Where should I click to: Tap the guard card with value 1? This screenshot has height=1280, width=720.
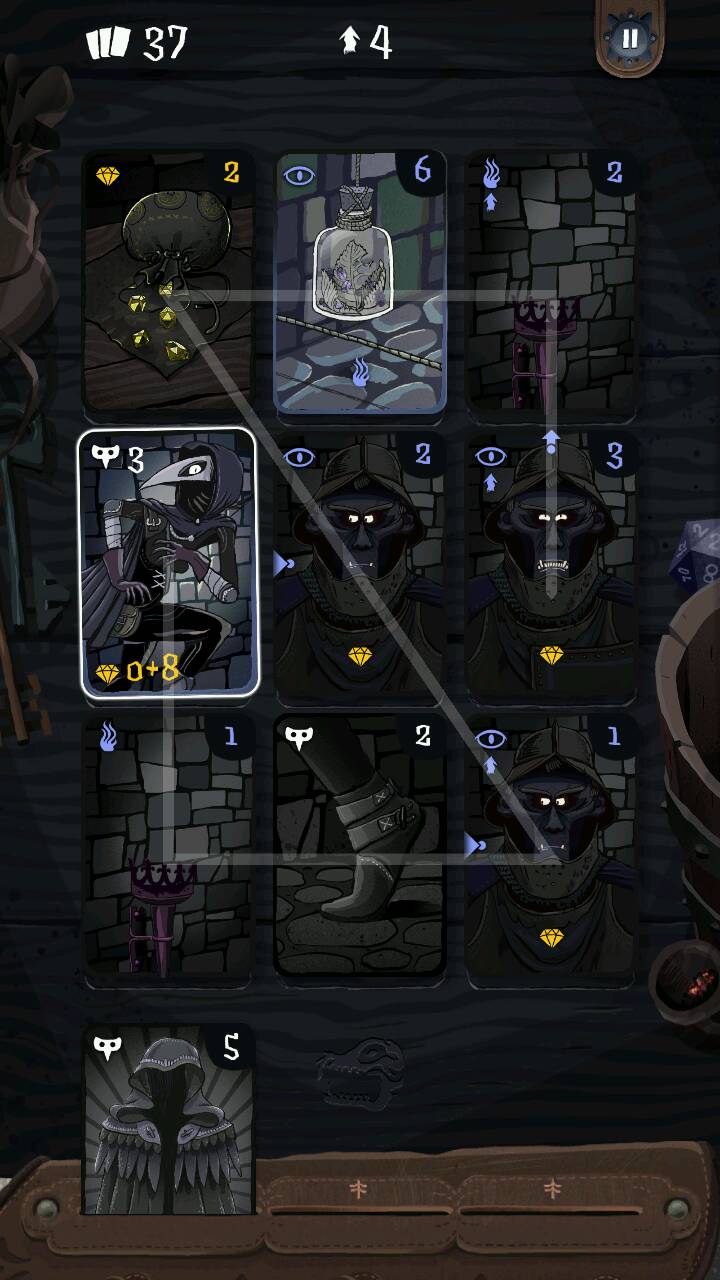pos(552,846)
